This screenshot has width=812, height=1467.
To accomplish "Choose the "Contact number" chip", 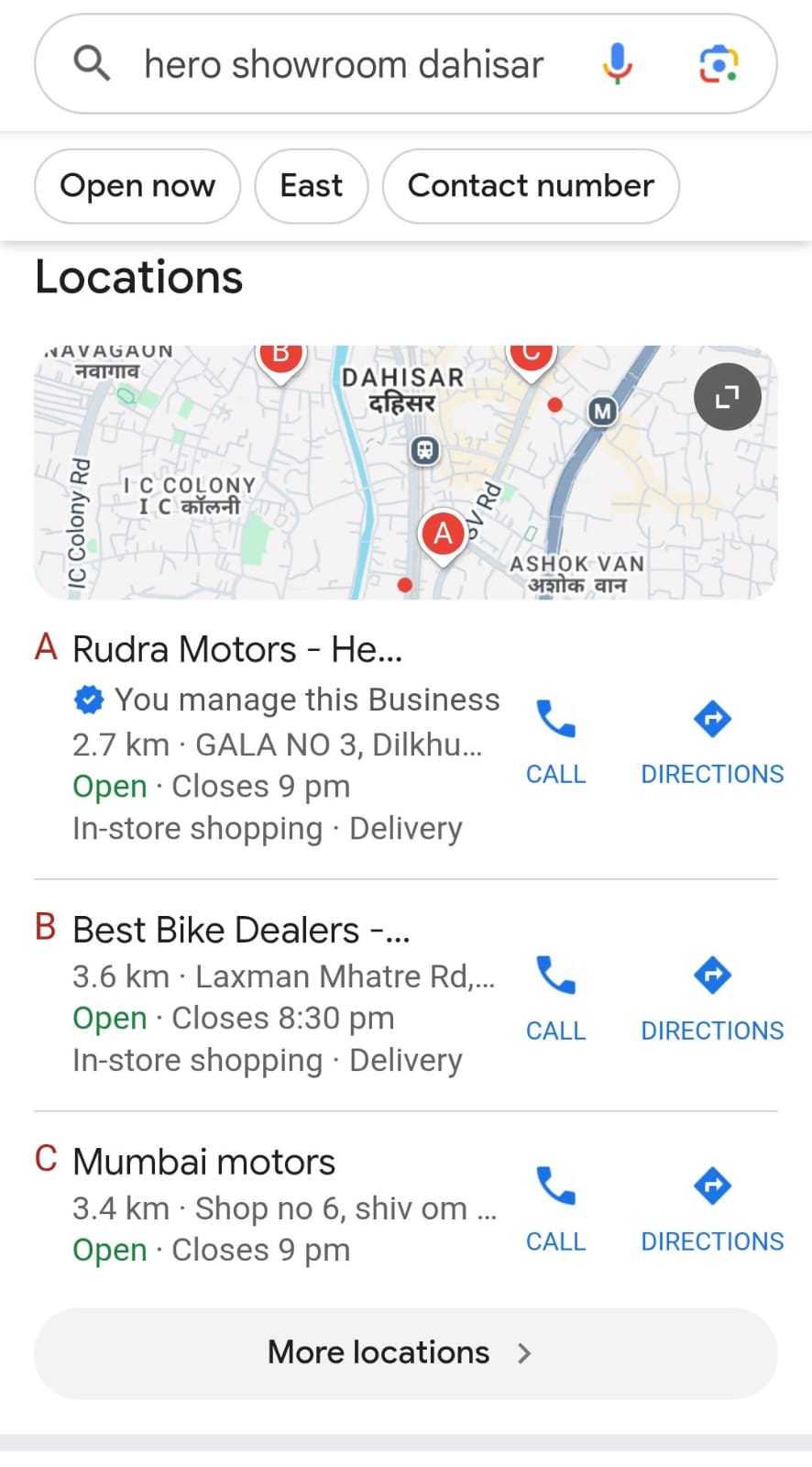I will [x=531, y=186].
